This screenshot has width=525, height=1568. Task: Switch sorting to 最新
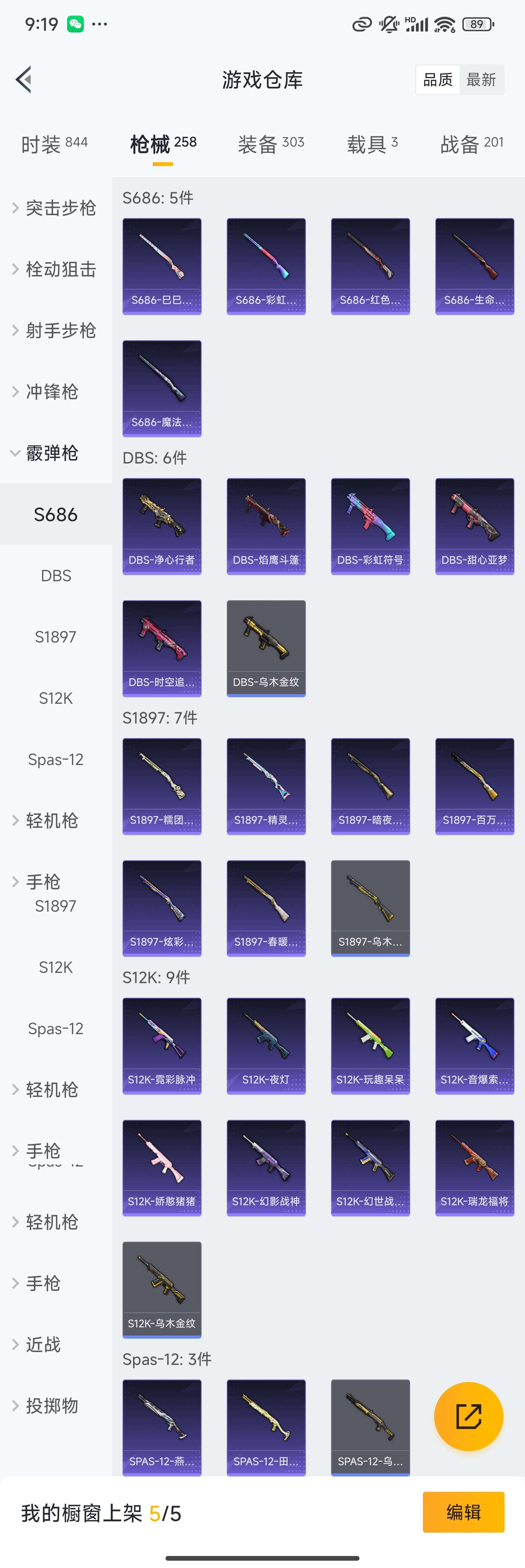pos(481,79)
